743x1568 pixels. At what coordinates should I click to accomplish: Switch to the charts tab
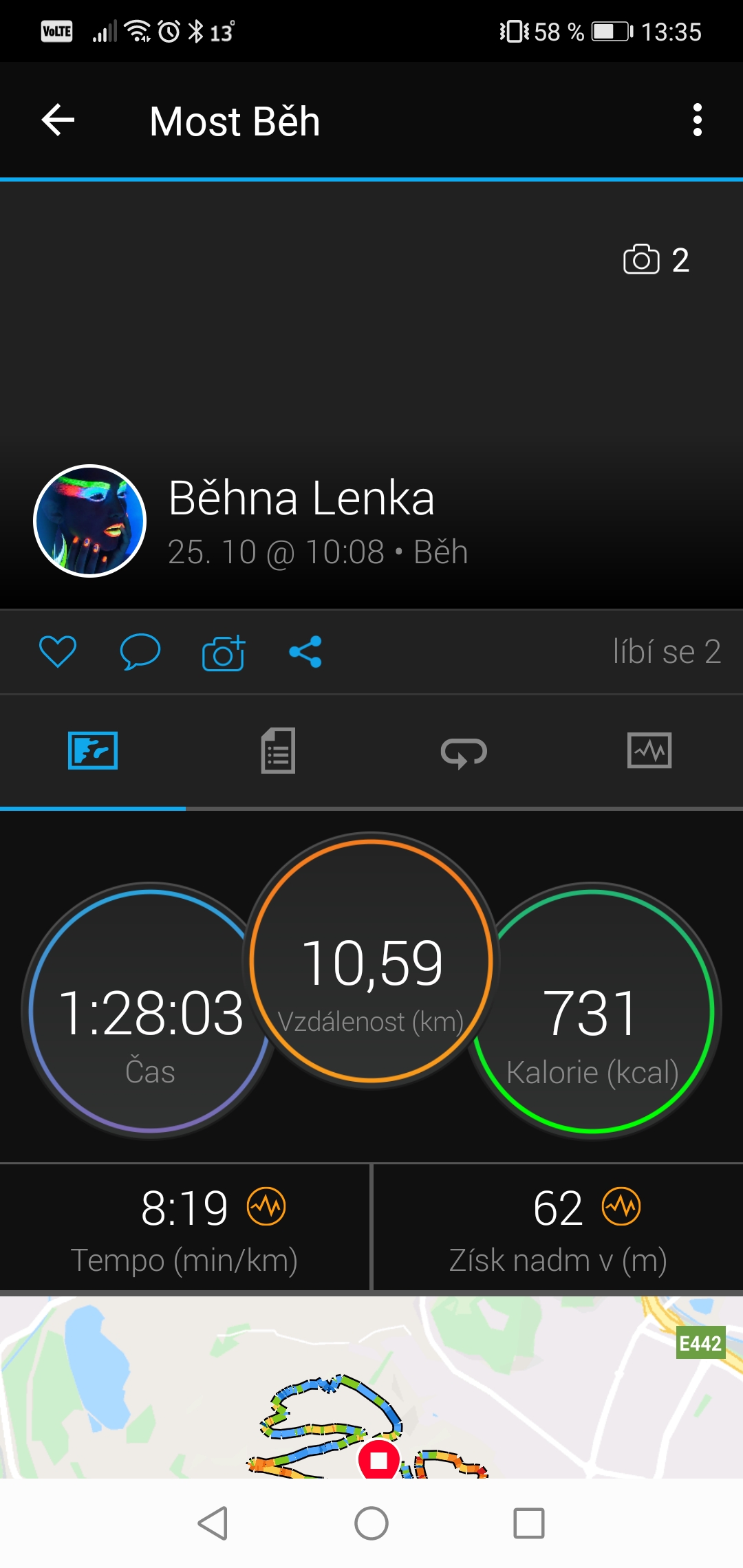point(649,750)
